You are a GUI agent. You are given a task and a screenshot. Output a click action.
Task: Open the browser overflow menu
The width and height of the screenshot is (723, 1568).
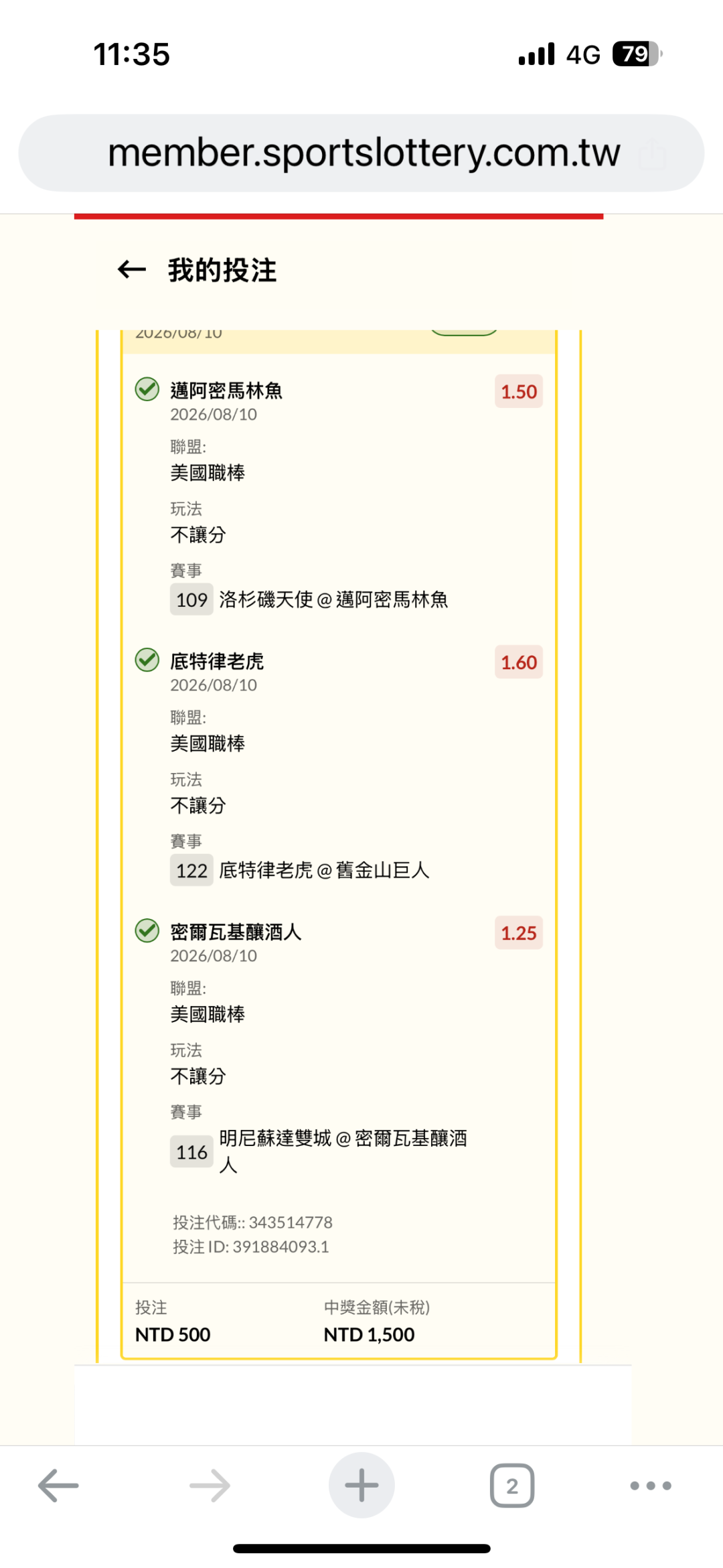tap(651, 1486)
